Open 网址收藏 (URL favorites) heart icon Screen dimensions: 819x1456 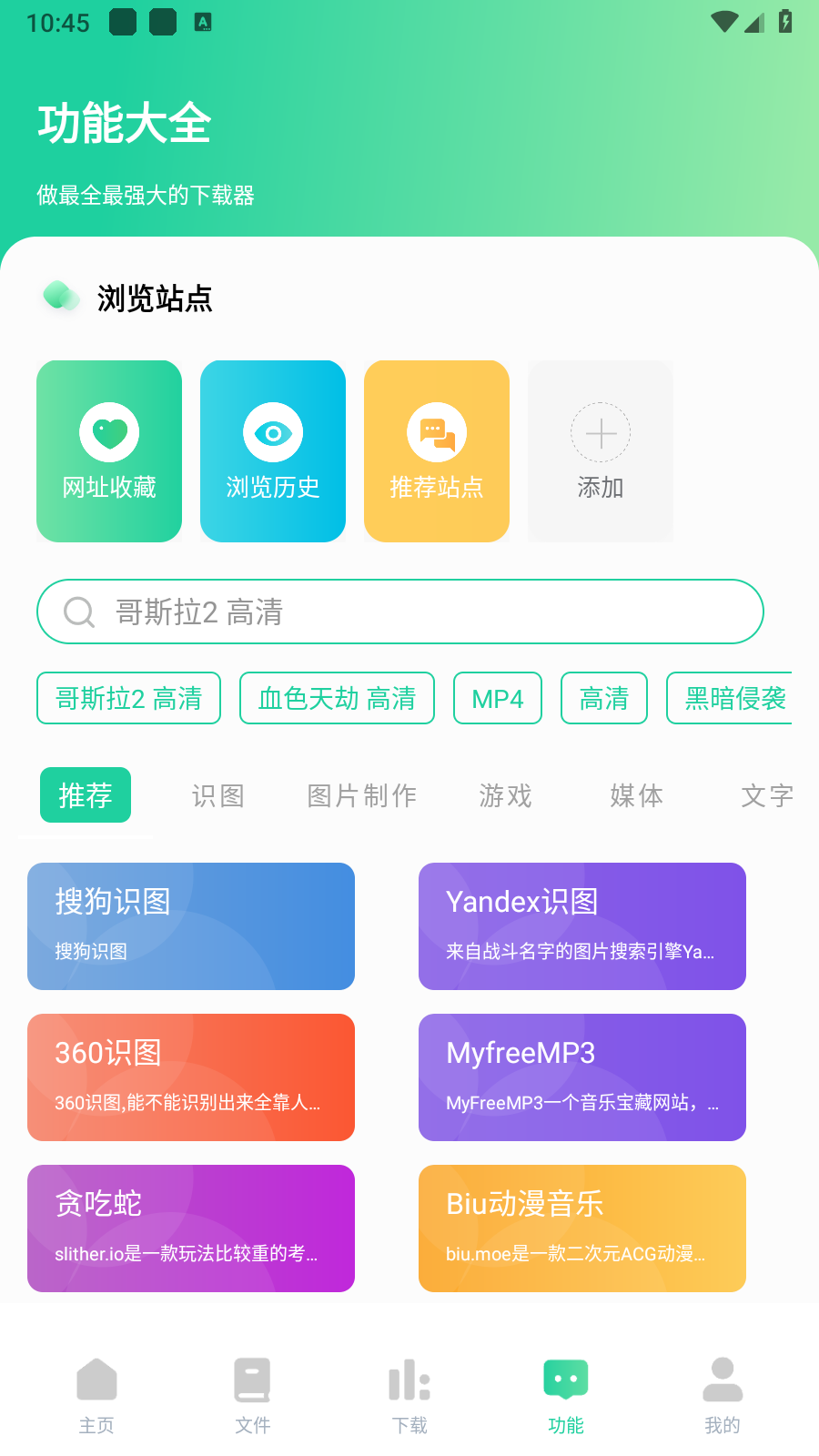(x=108, y=431)
